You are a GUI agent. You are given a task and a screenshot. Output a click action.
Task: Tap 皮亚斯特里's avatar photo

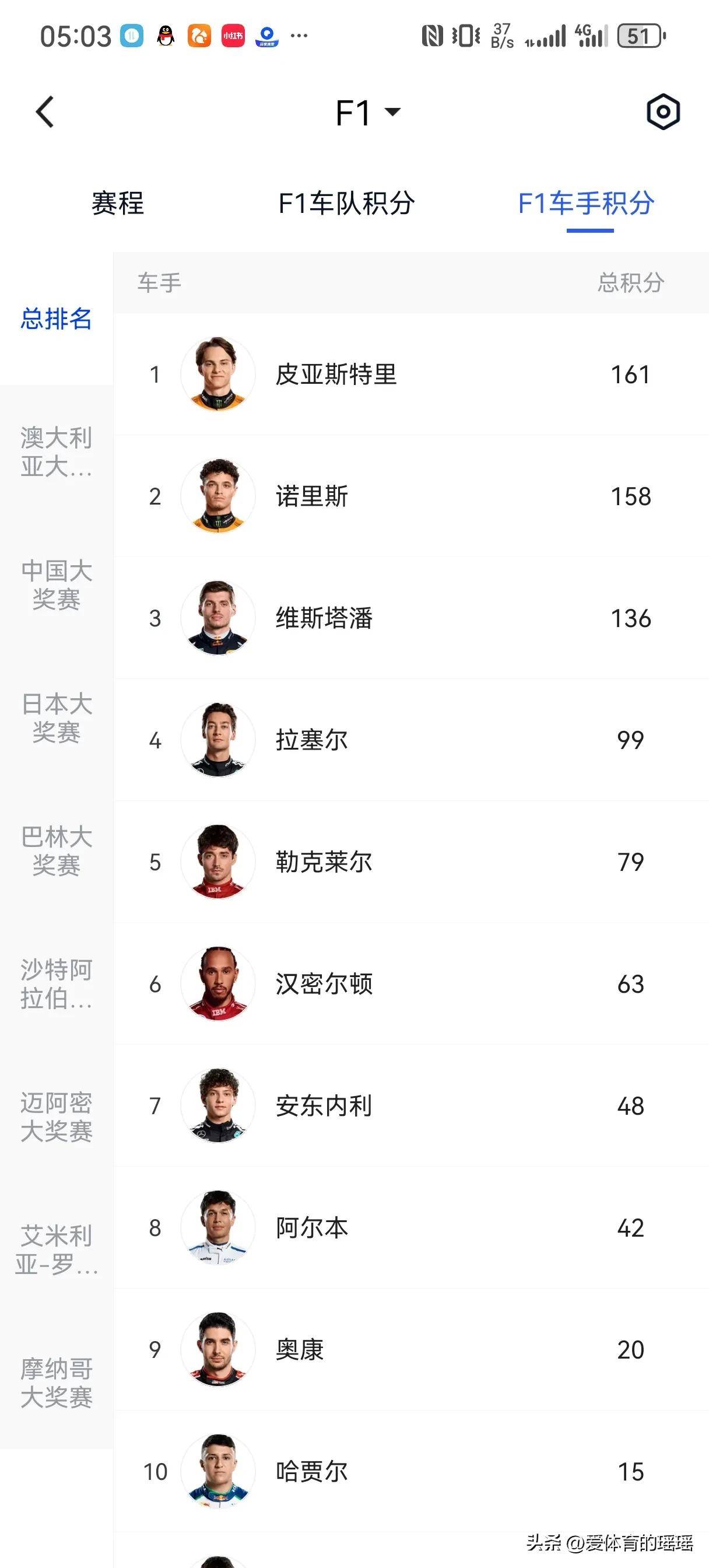tap(218, 375)
